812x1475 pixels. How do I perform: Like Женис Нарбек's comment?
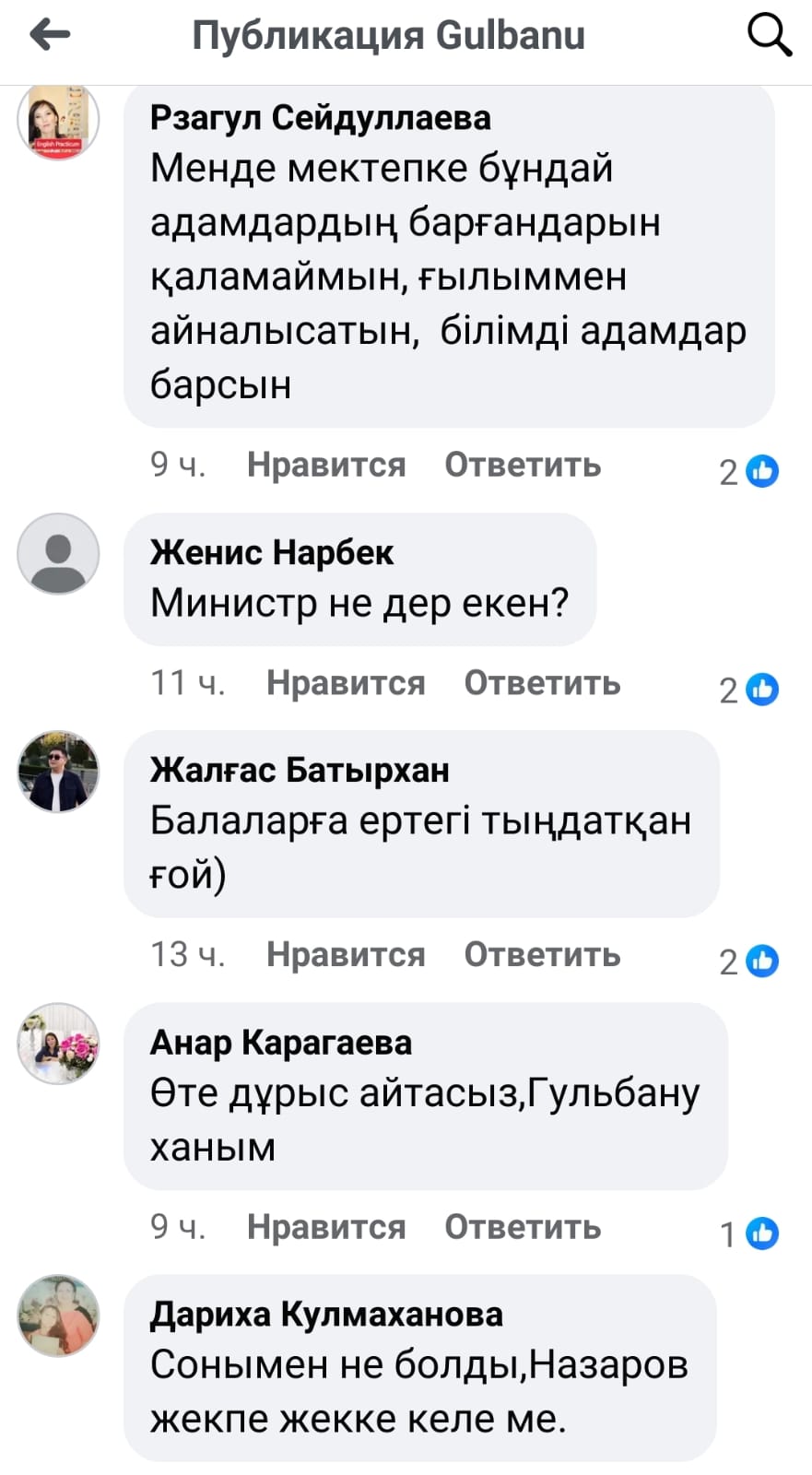[346, 683]
